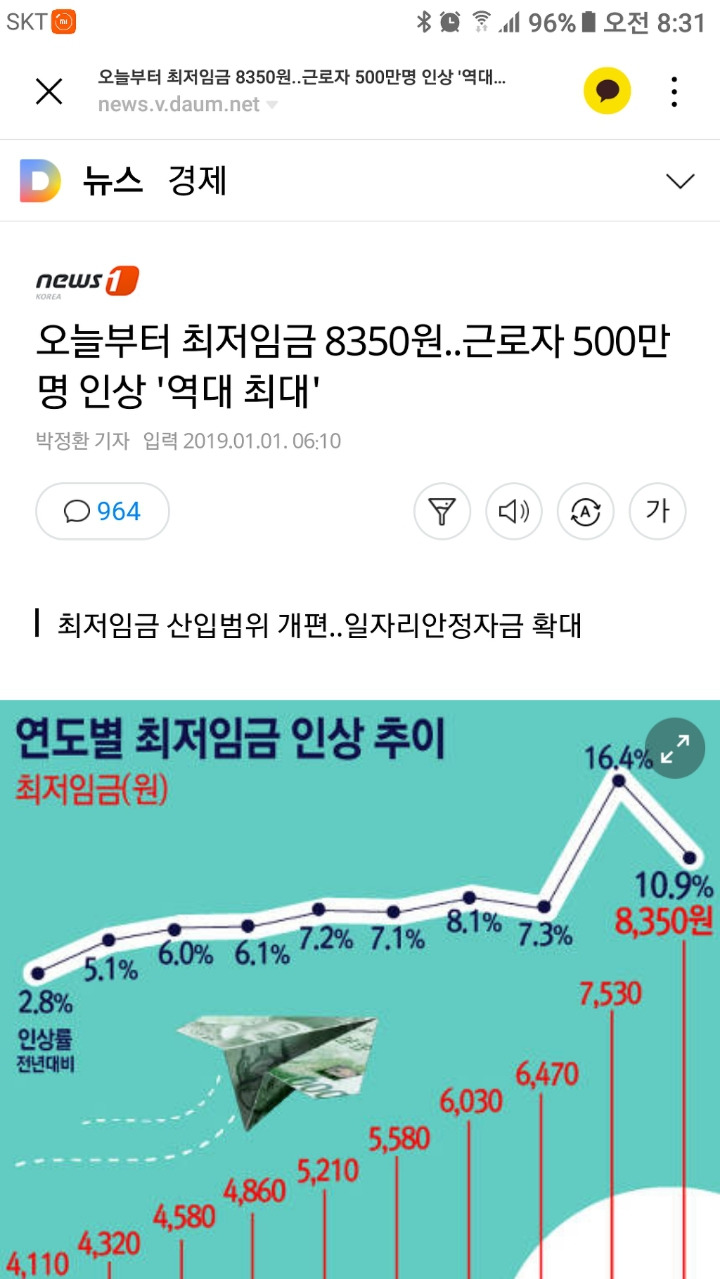Image resolution: width=720 pixels, height=1279 pixels.
Task: Open the News1 publisher page
Action: coord(87,283)
